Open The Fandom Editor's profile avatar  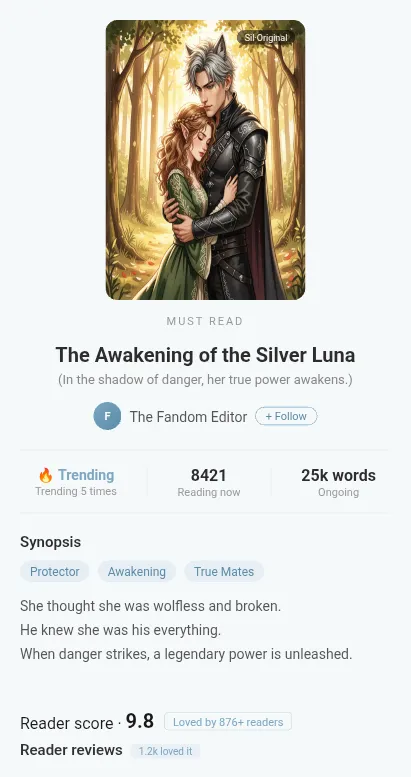108,416
